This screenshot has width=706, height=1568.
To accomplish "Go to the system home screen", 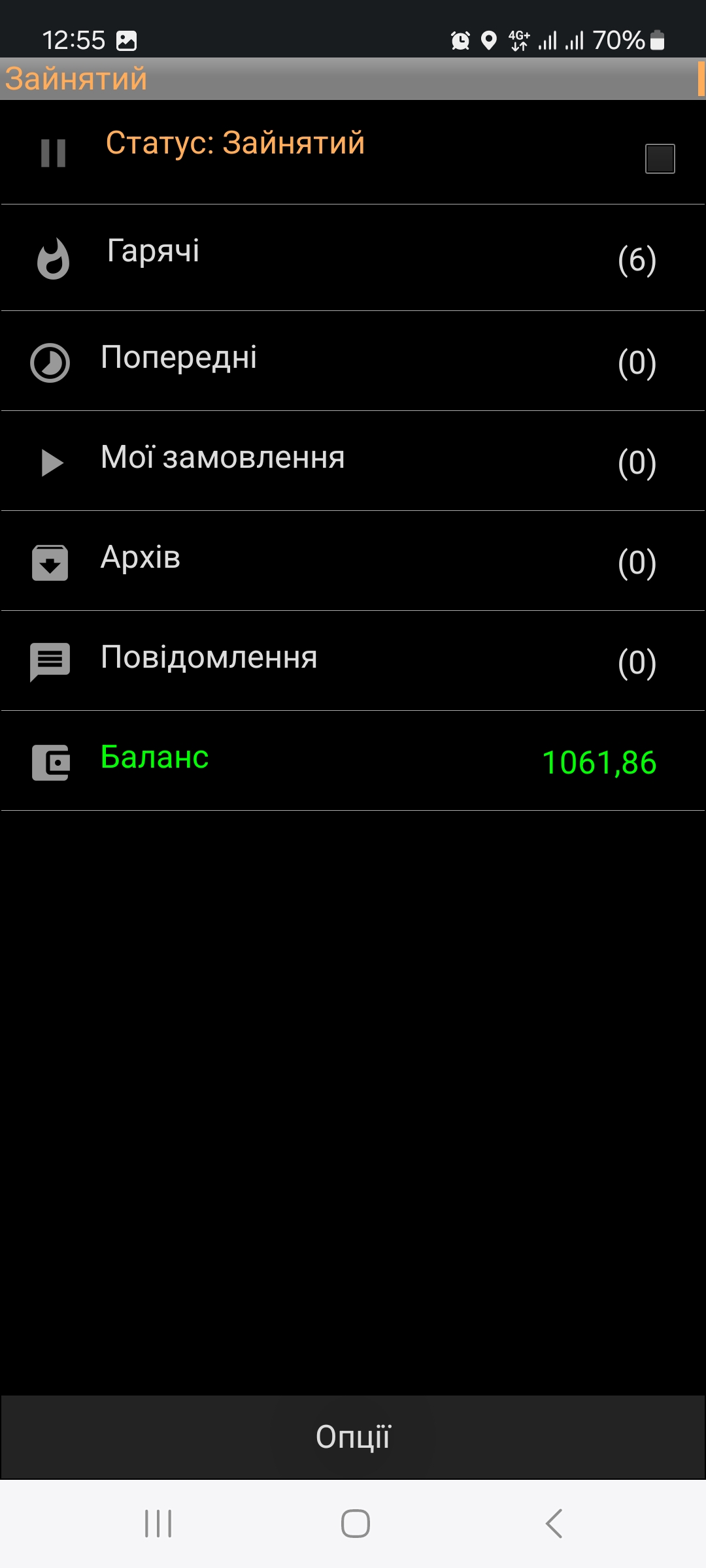I will 355,1524.
